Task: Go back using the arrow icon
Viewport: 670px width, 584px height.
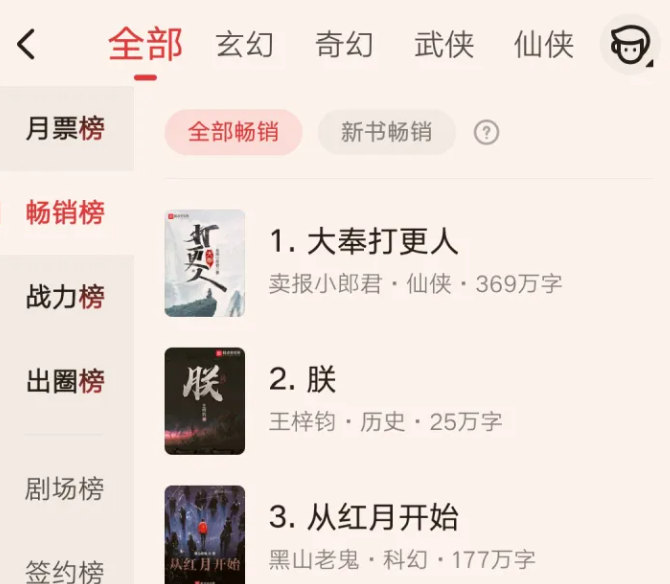Action: click(x=27, y=44)
